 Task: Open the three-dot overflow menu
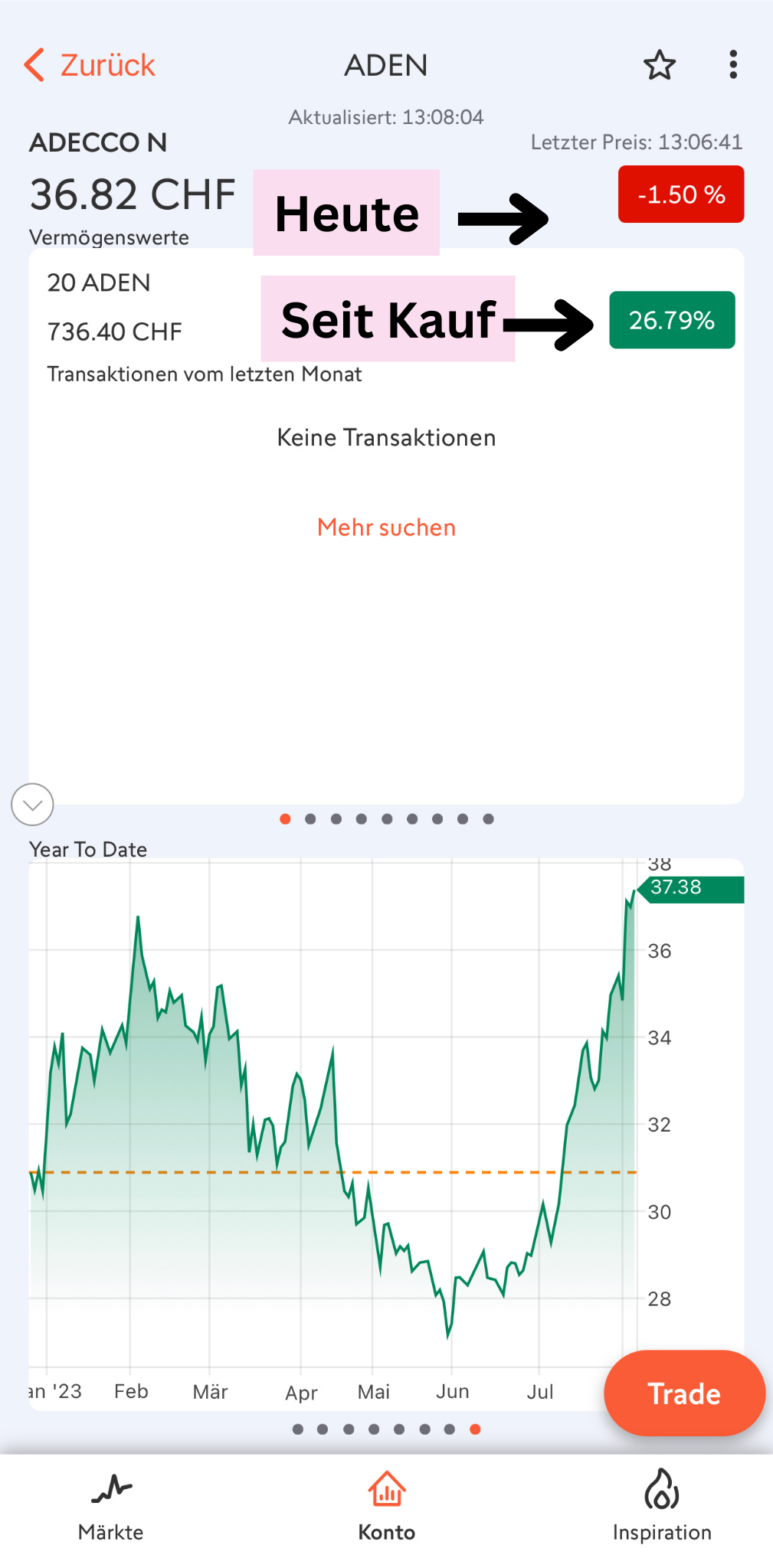(x=733, y=65)
